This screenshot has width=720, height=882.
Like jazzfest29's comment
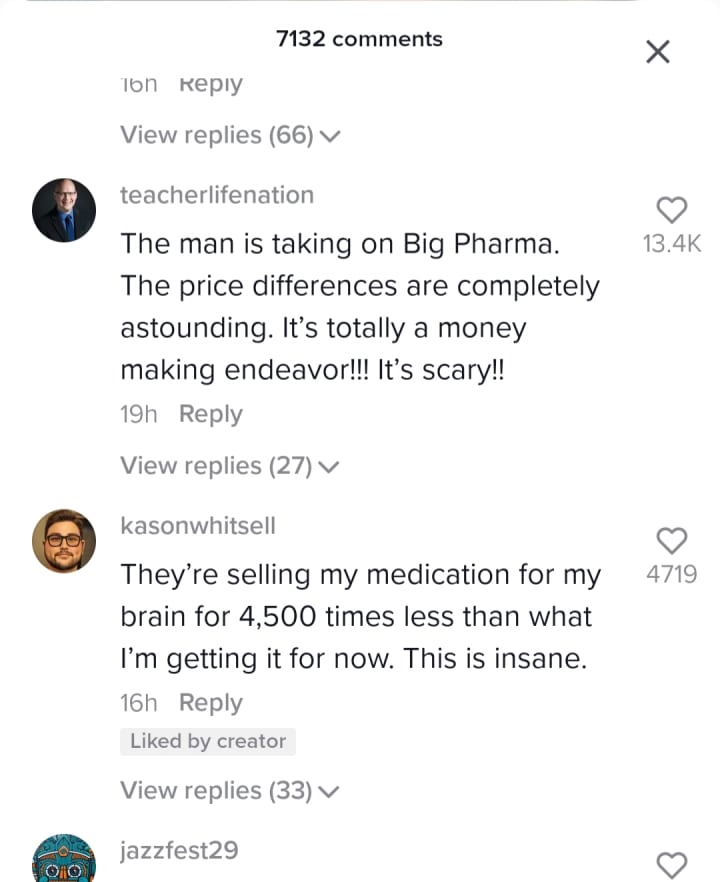point(672,864)
